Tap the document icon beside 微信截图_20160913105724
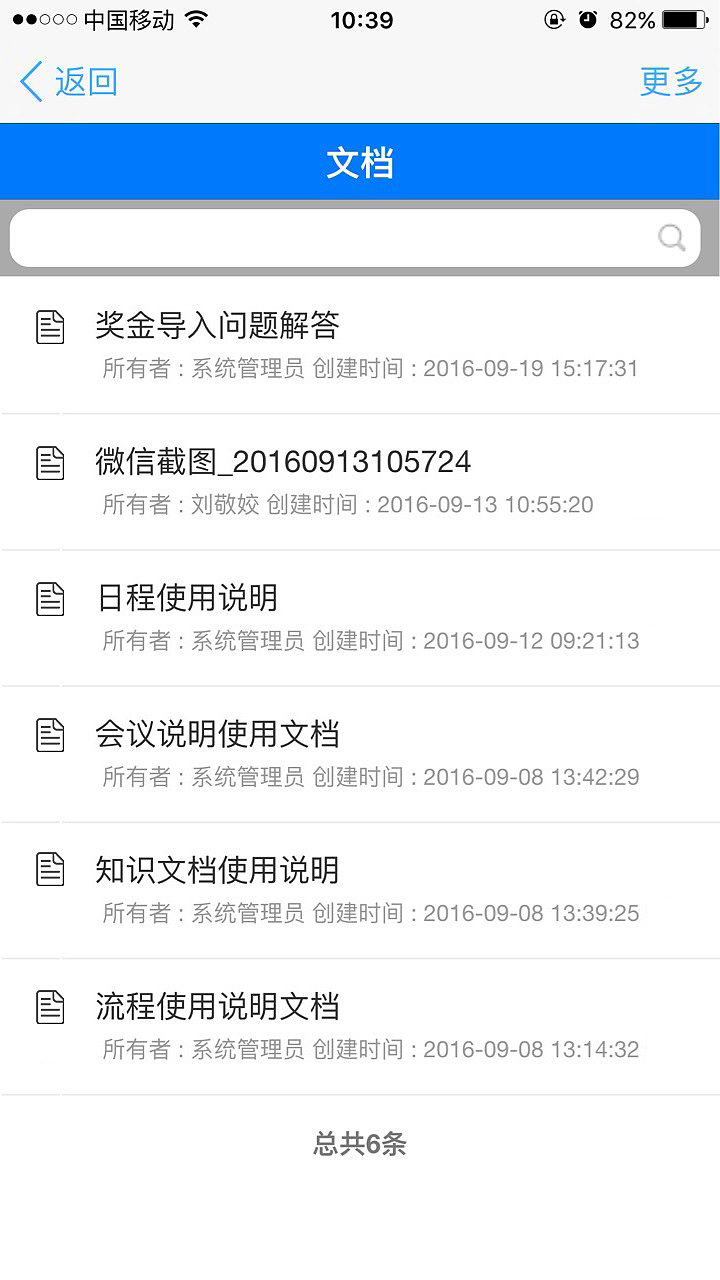This screenshot has width=720, height=1280. click(x=49, y=460)
